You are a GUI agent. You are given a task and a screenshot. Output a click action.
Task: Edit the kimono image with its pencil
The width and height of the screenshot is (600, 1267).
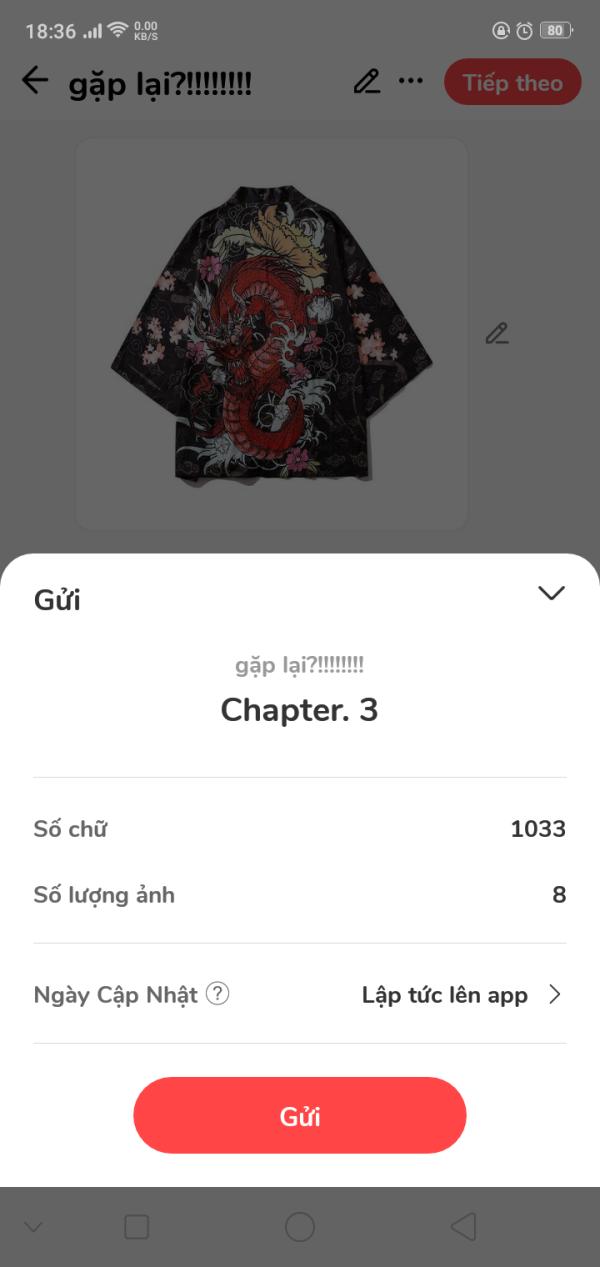point(497,333)
